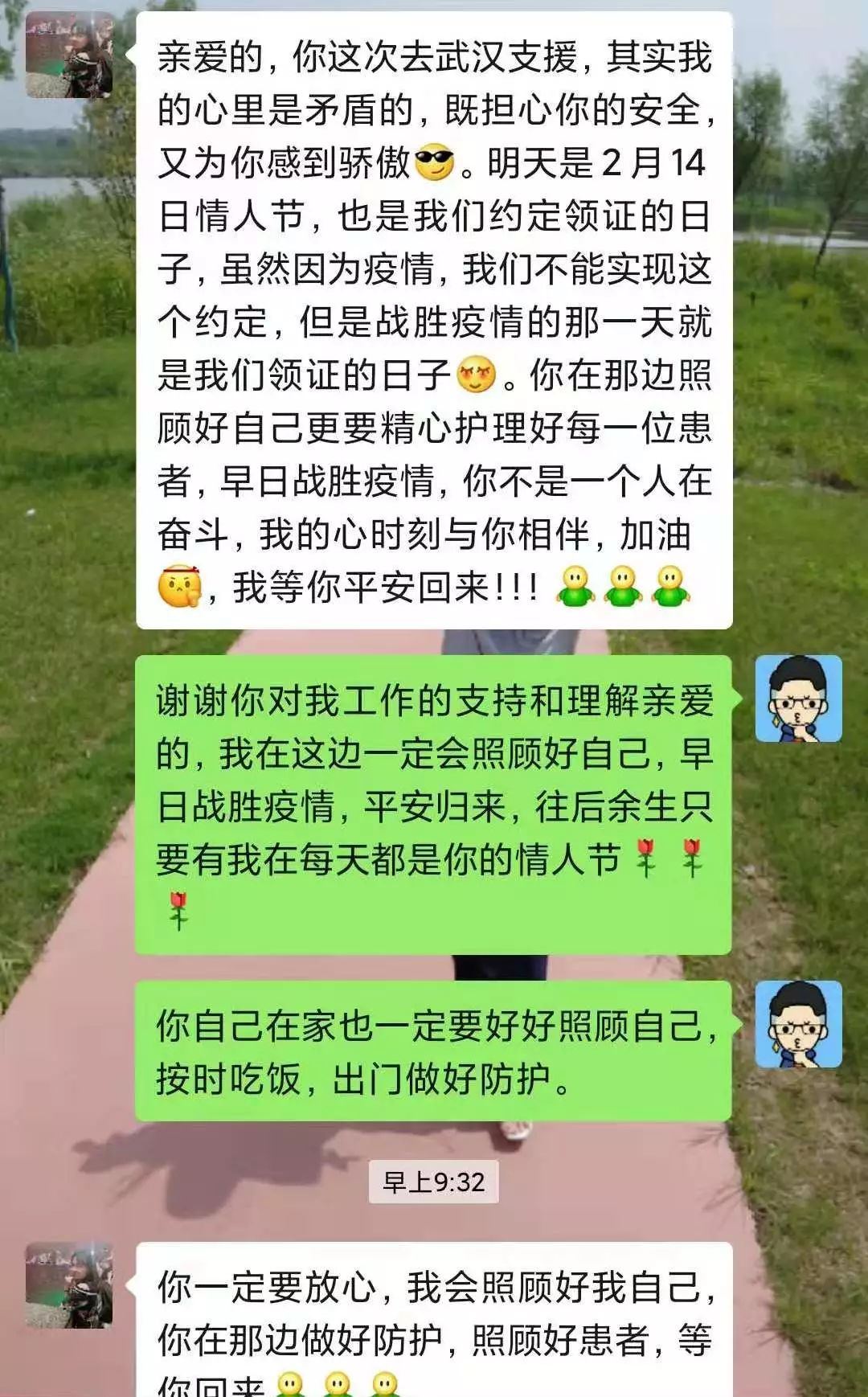Image resolution: width=868 pixels, height=1397 pixels.
Task: Tap the cartoon avatar beside 你自己在家也一定要好好照顾自己
Action: (798, 1024)
